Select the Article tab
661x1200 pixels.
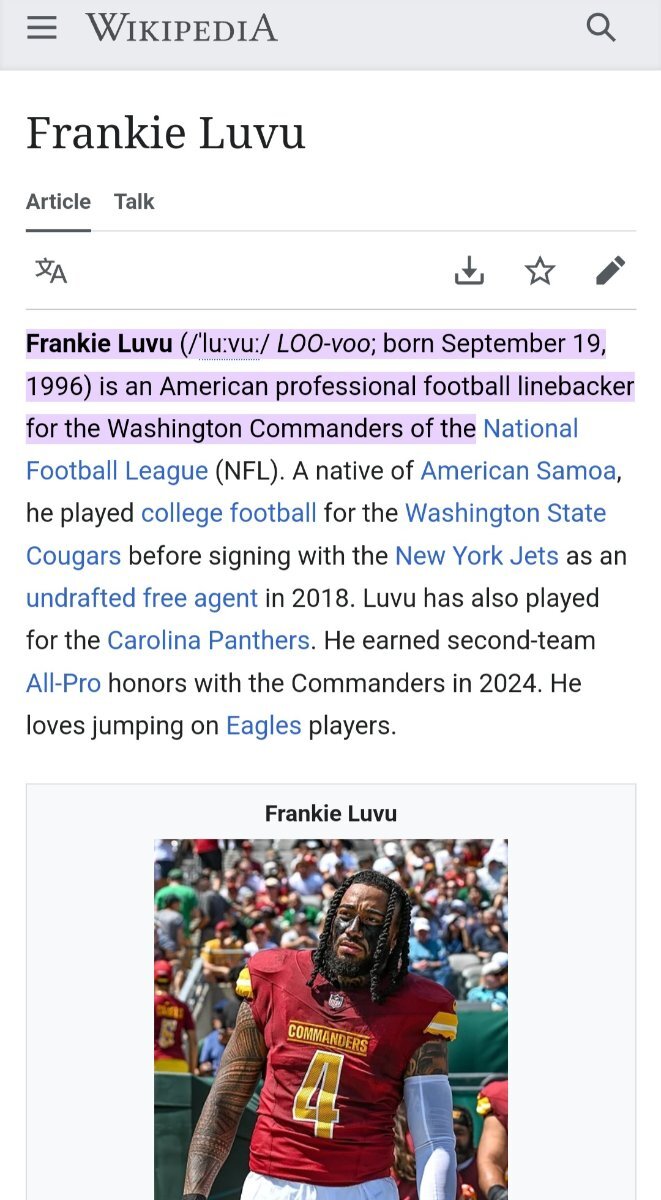click(58, 202)
